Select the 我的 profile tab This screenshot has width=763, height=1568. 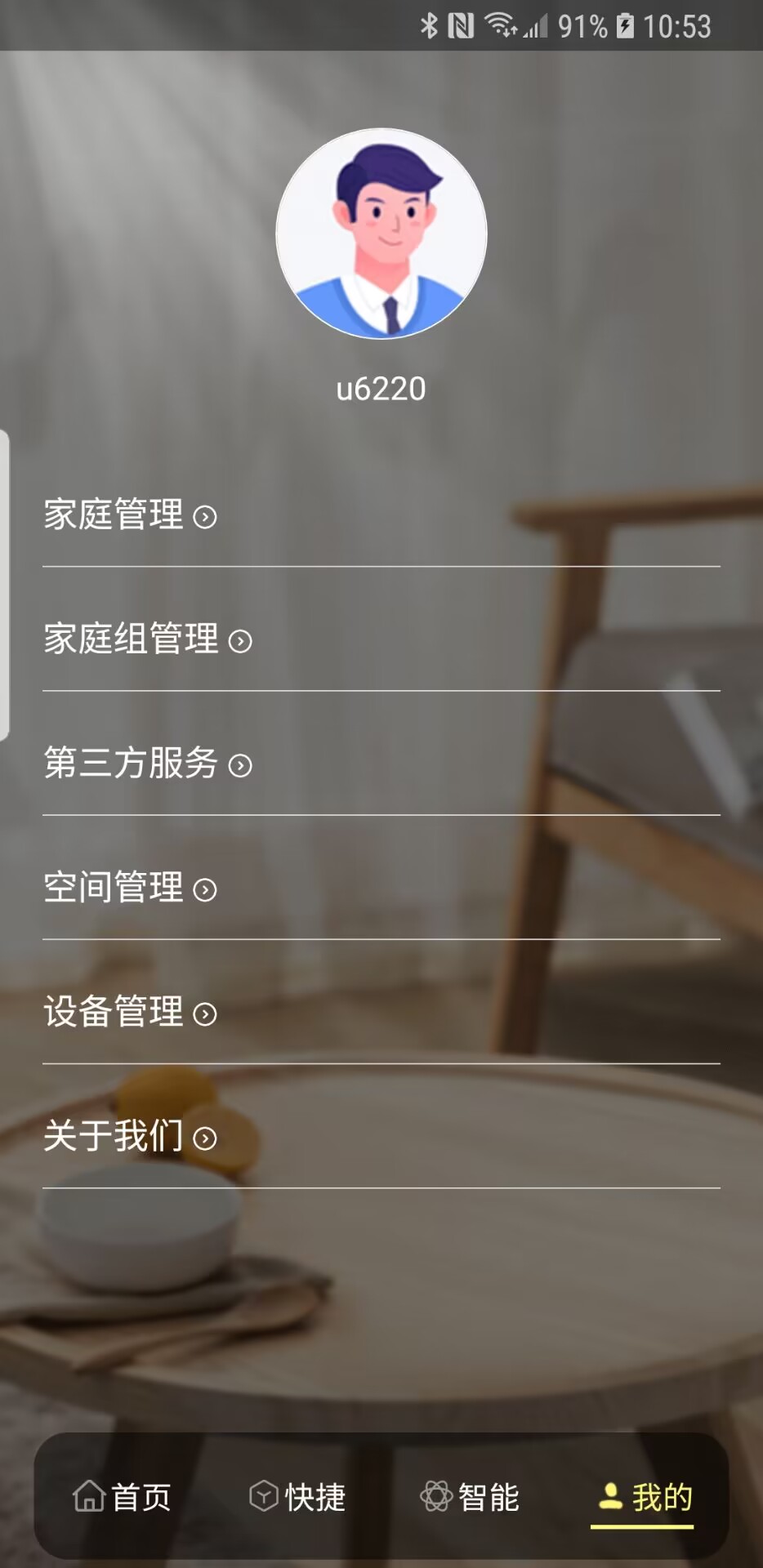(644, 1497)
